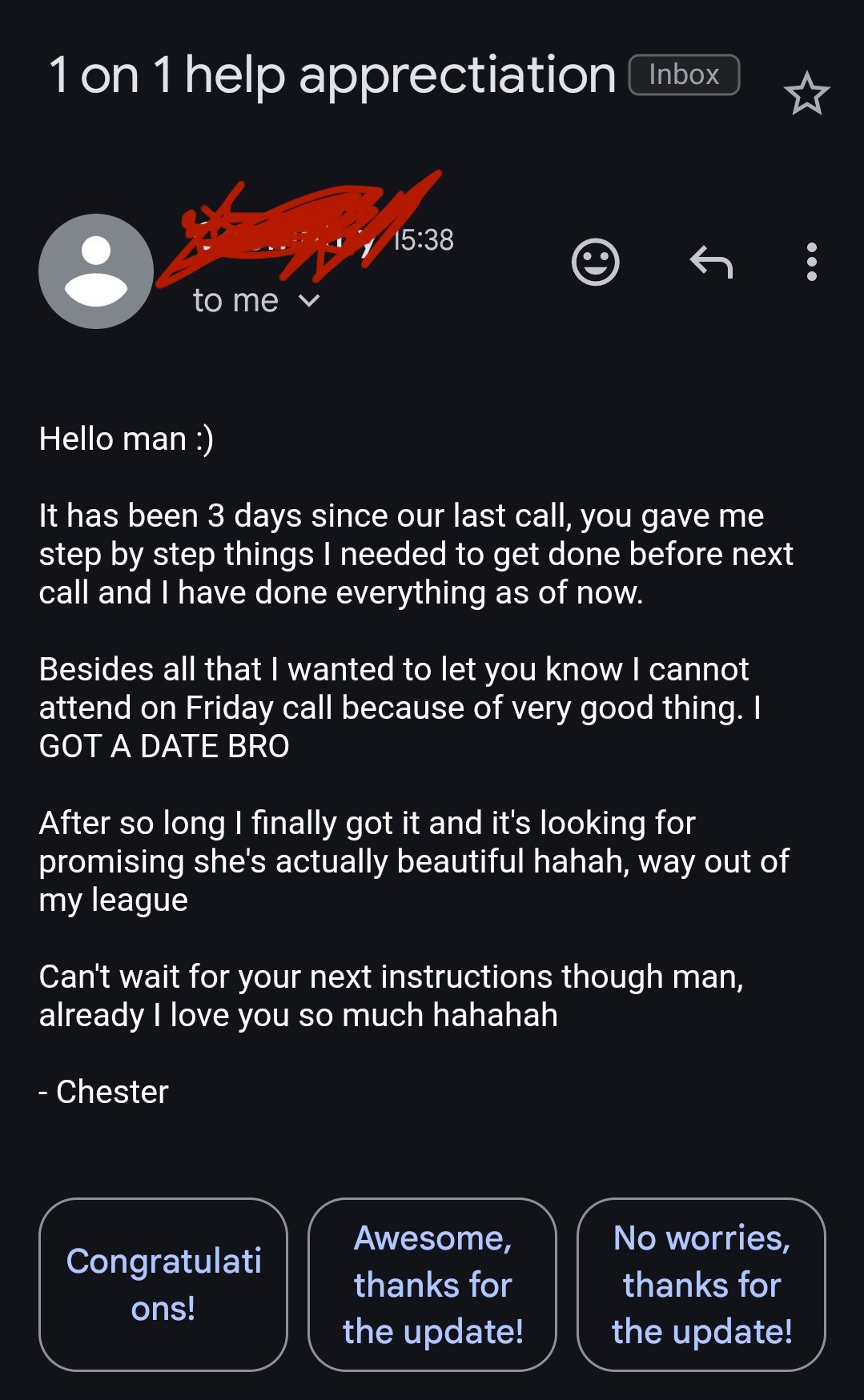Open the sender's profile avatar
Image resolution: width=864 pixels, height=1400 pixels.
(96, 271)
